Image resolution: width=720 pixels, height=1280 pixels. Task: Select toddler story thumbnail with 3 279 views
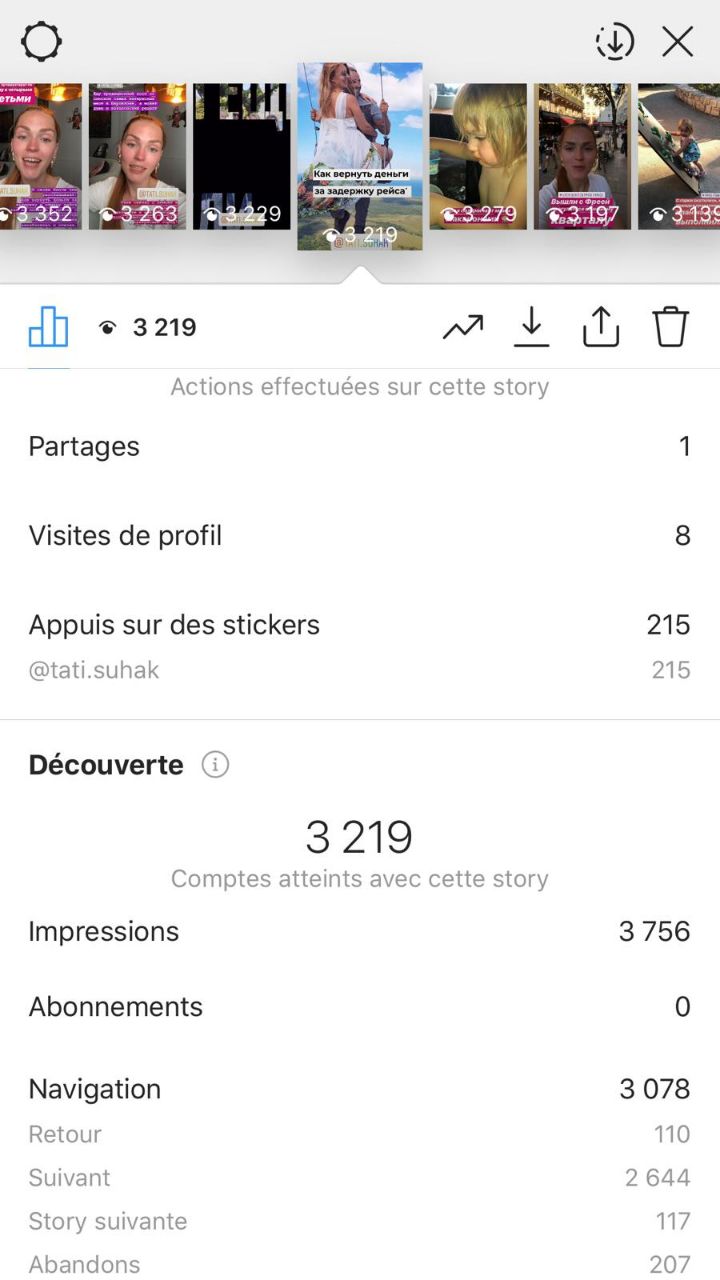click(x=478, y=157)
